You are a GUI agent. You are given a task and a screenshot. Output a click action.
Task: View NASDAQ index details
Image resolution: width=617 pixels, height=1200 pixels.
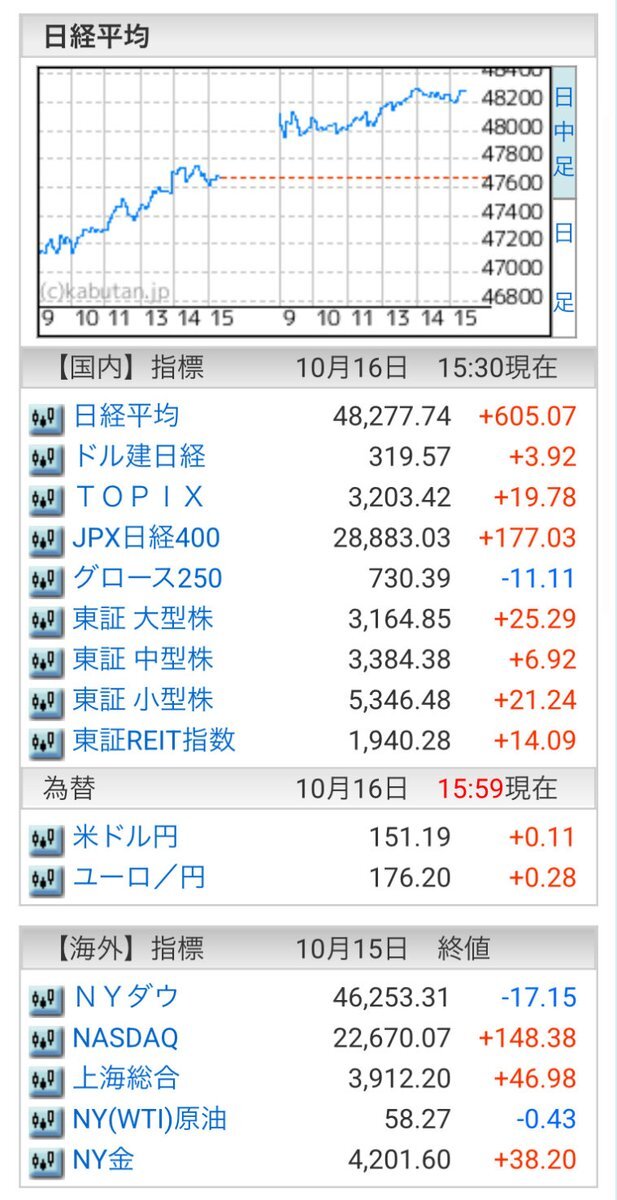(x=125, y=1038)
